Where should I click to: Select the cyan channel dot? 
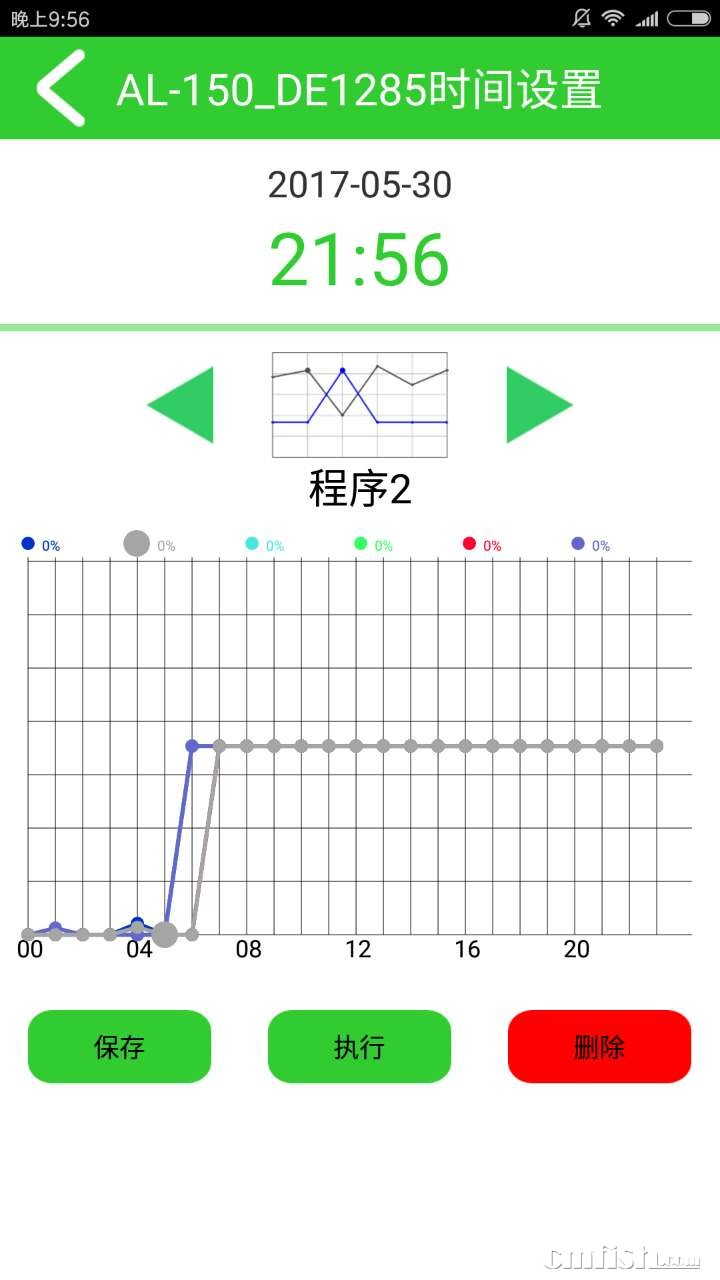[x=252, y=544]
